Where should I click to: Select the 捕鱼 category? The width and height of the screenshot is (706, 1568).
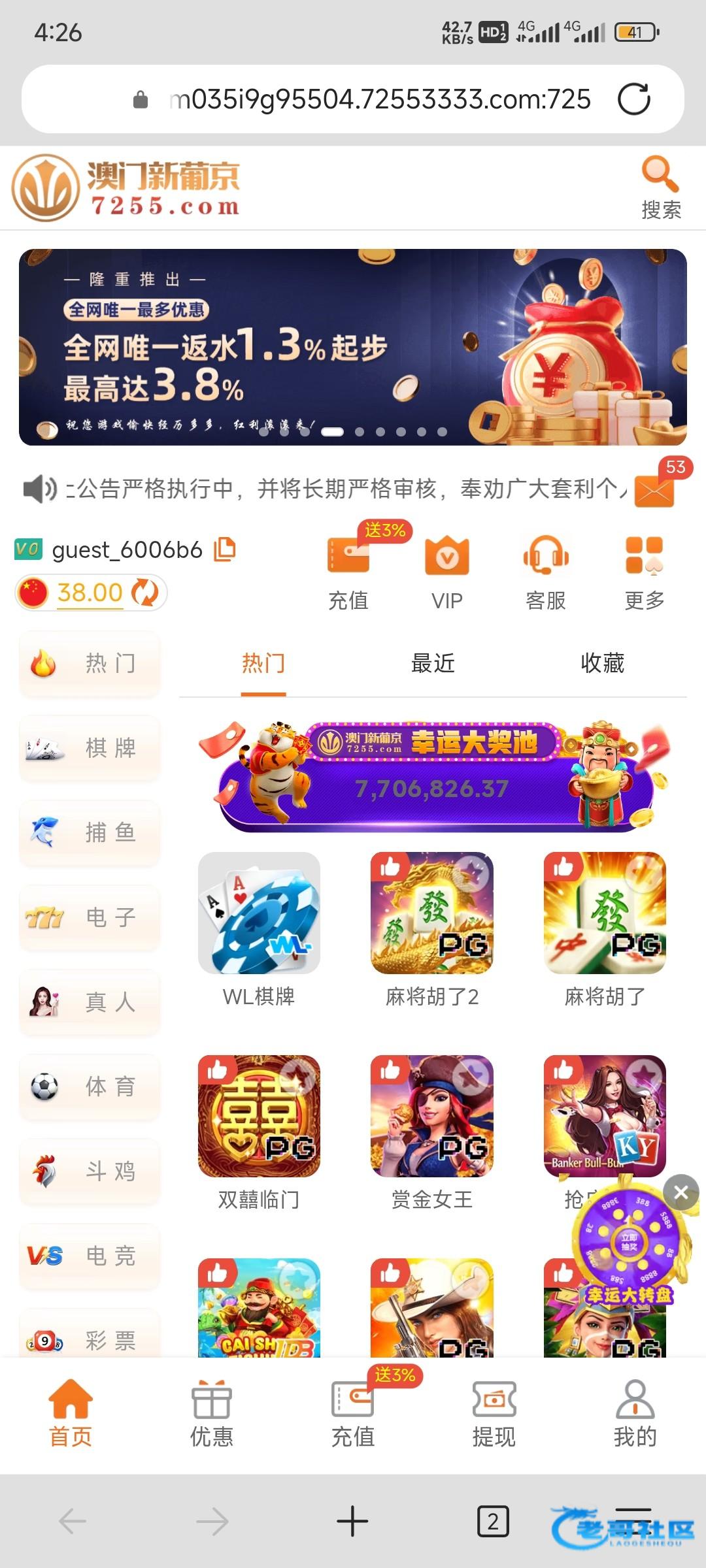(x=90, y=832)
